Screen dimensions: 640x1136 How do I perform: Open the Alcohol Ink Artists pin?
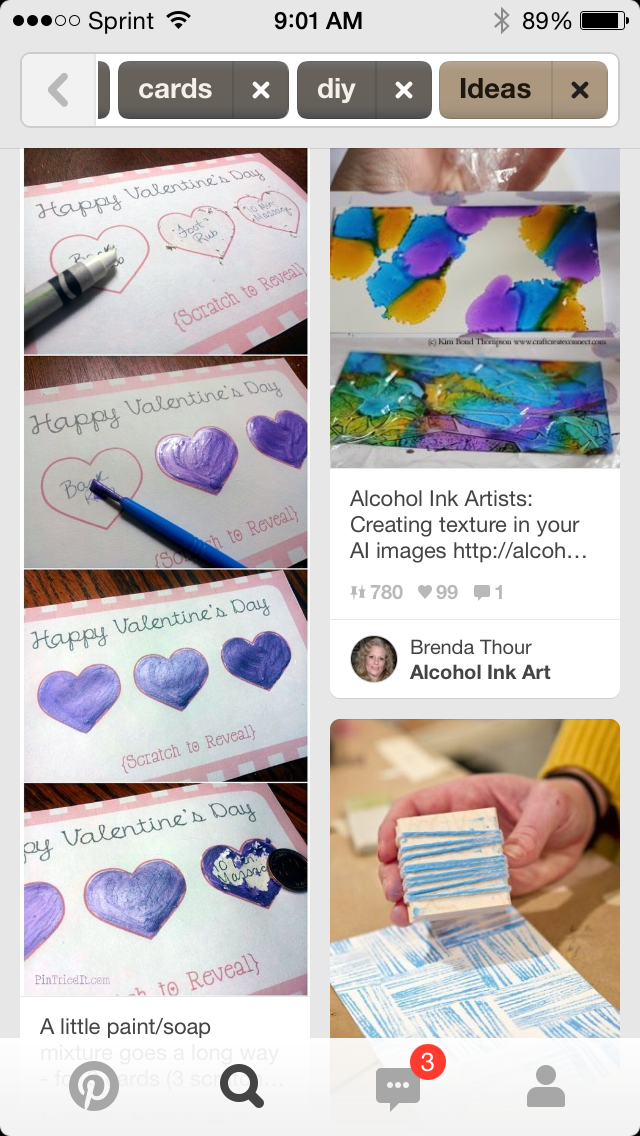coord(475,309)
